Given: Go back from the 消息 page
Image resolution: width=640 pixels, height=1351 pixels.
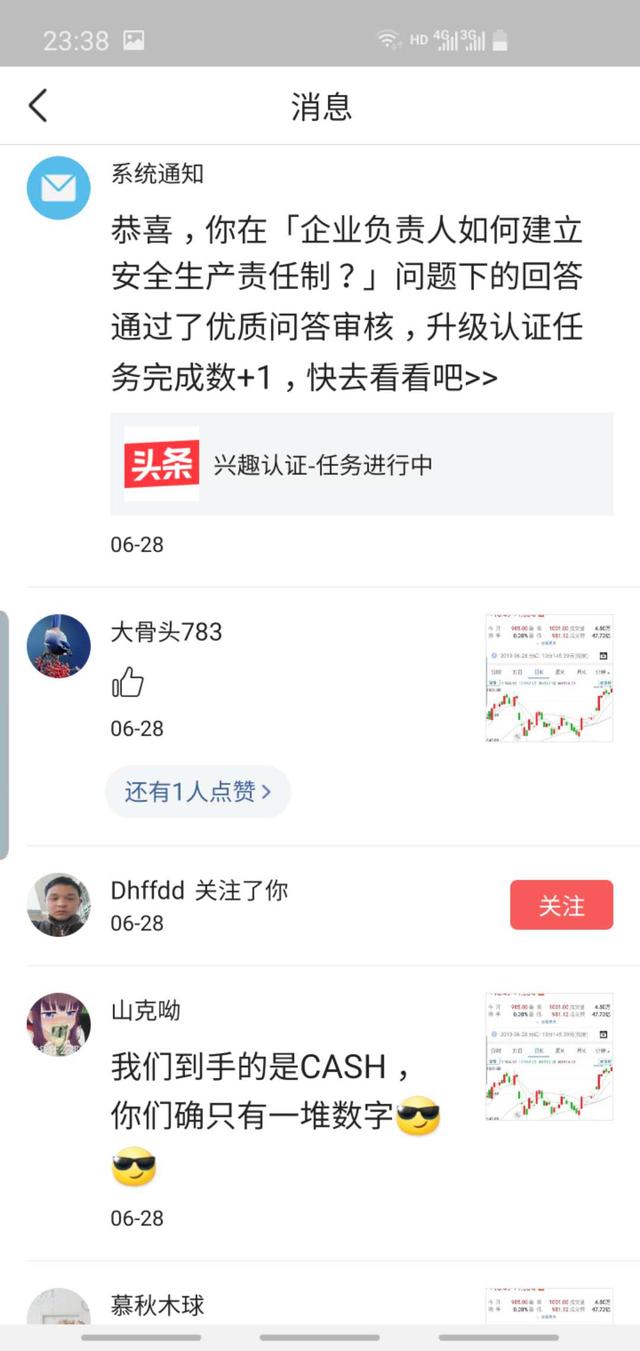Looking at the screenshot, I should [x=38, y=105].
